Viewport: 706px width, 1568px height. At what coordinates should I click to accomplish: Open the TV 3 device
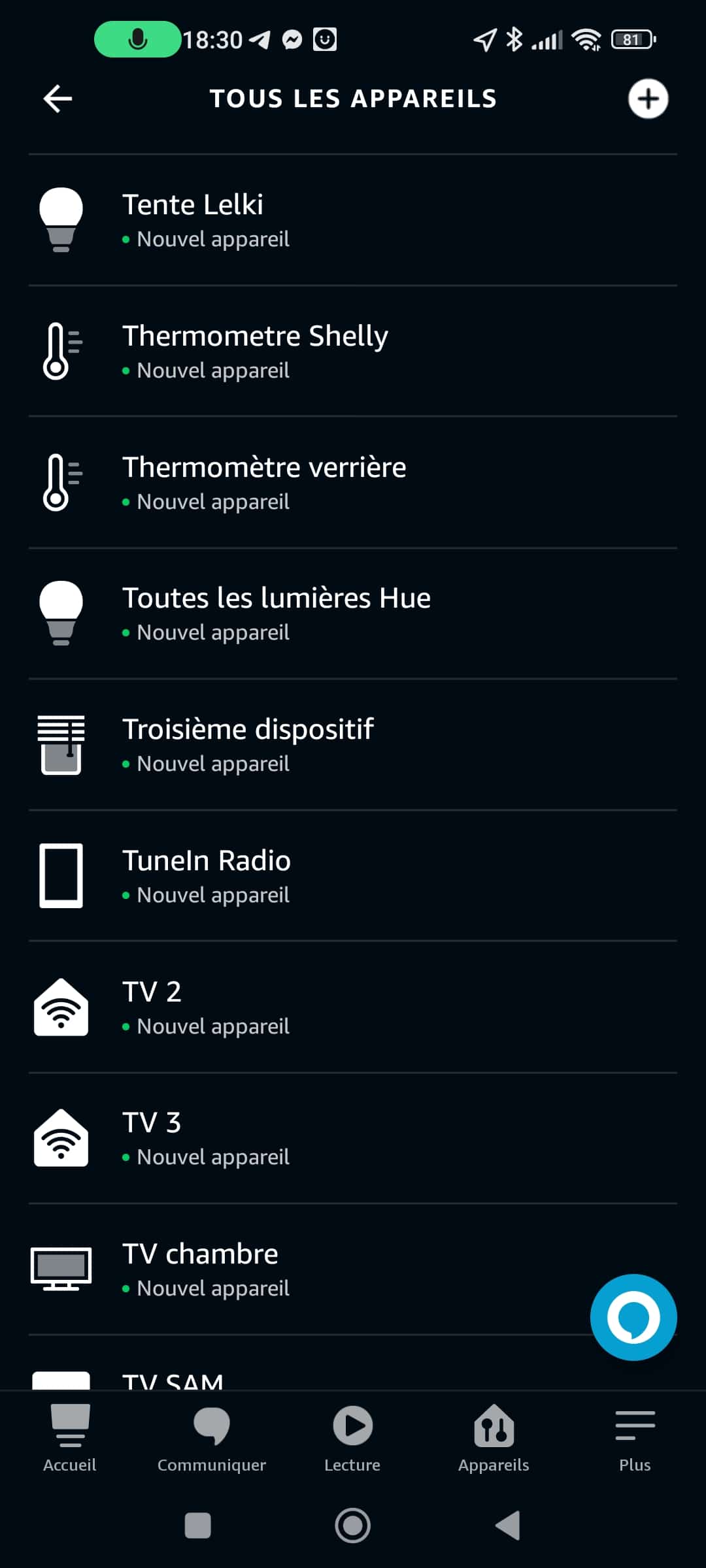point(353,1138)
